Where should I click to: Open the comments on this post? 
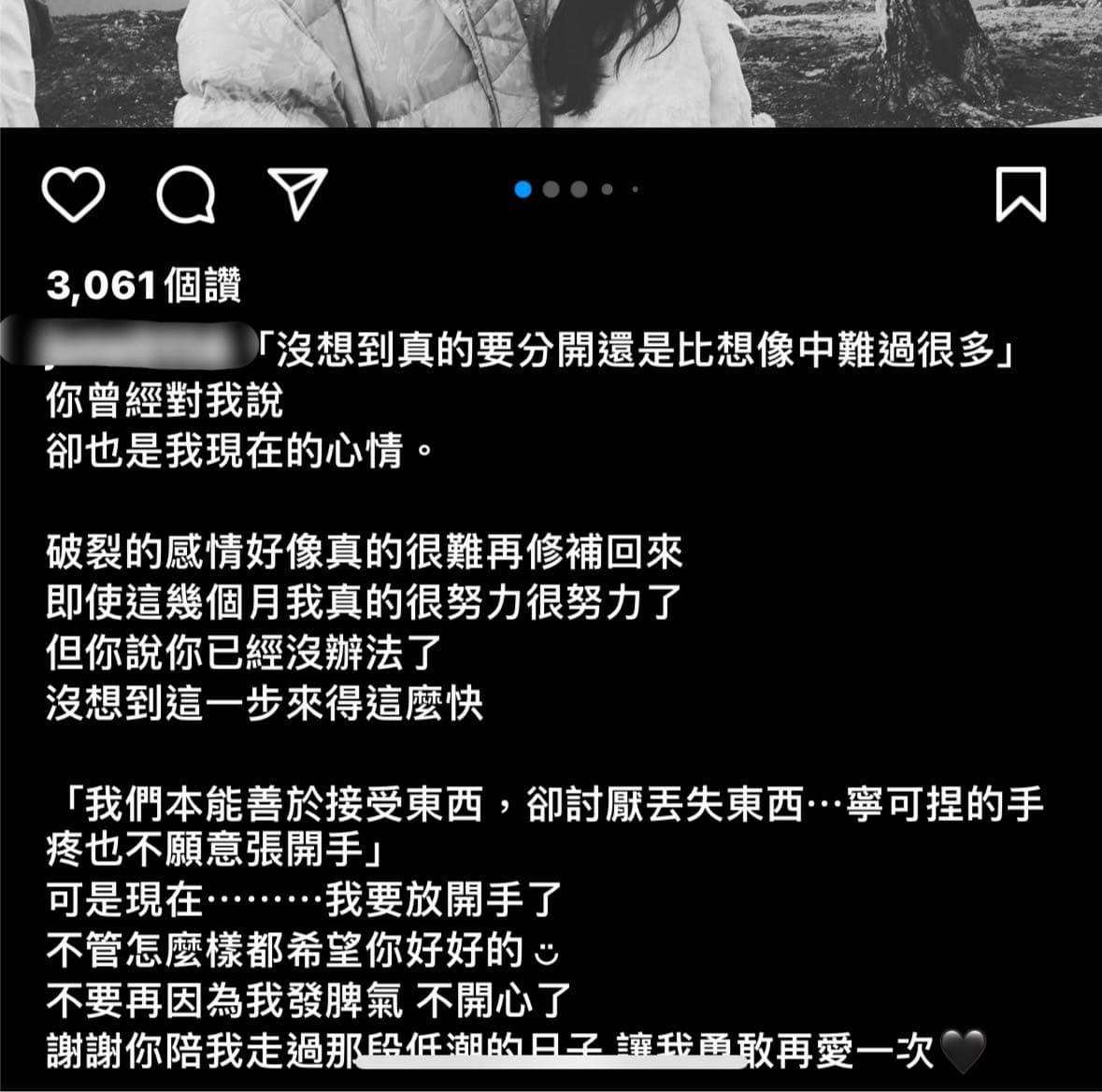click(x=186, y=195)
